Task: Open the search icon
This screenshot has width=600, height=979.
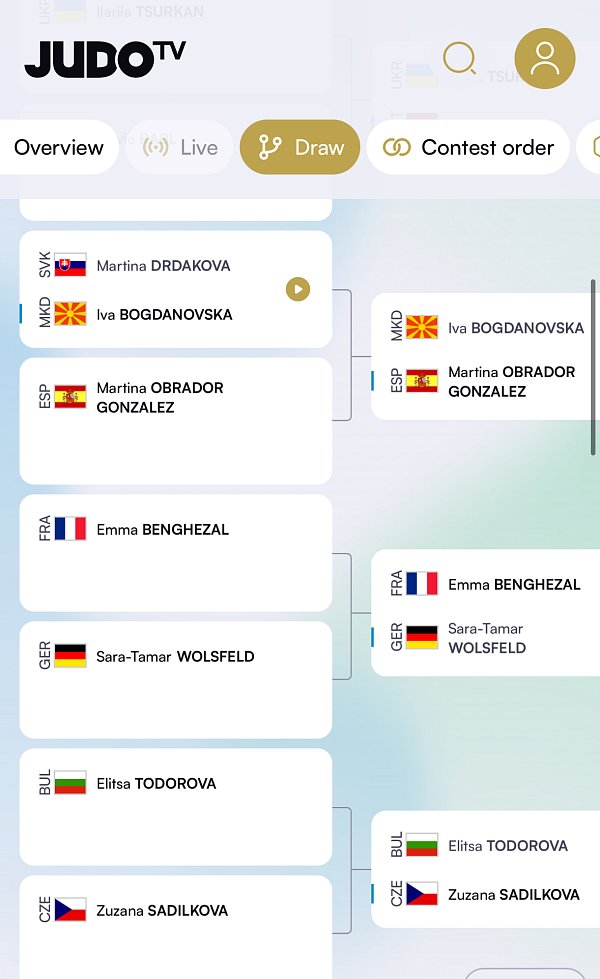Action: [x=459, y=59]
